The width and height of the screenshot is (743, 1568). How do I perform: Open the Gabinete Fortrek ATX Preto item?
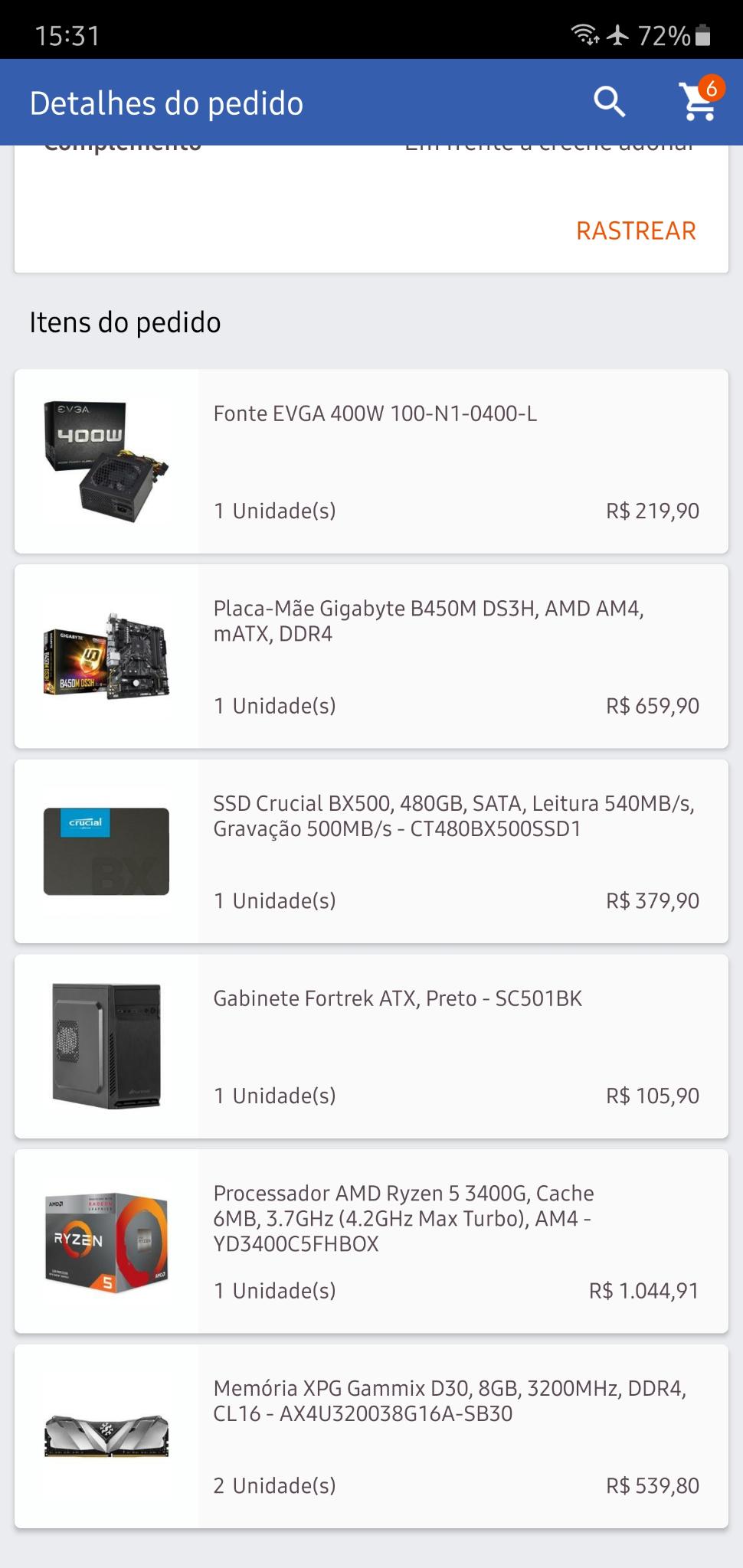[371, 1046]
